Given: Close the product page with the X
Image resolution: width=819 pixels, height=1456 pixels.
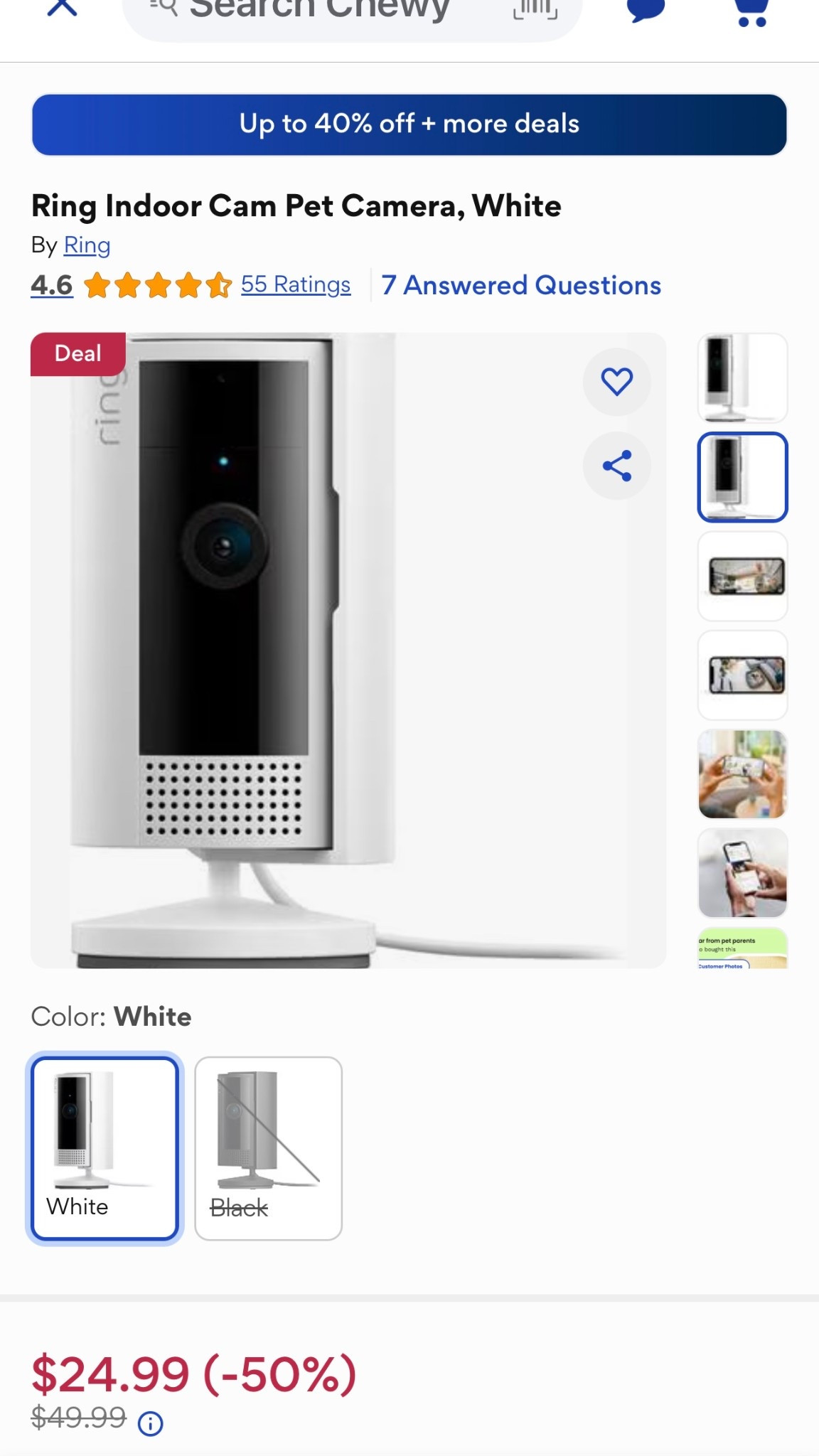Looking at the screenshot, I should pos(62,9).
